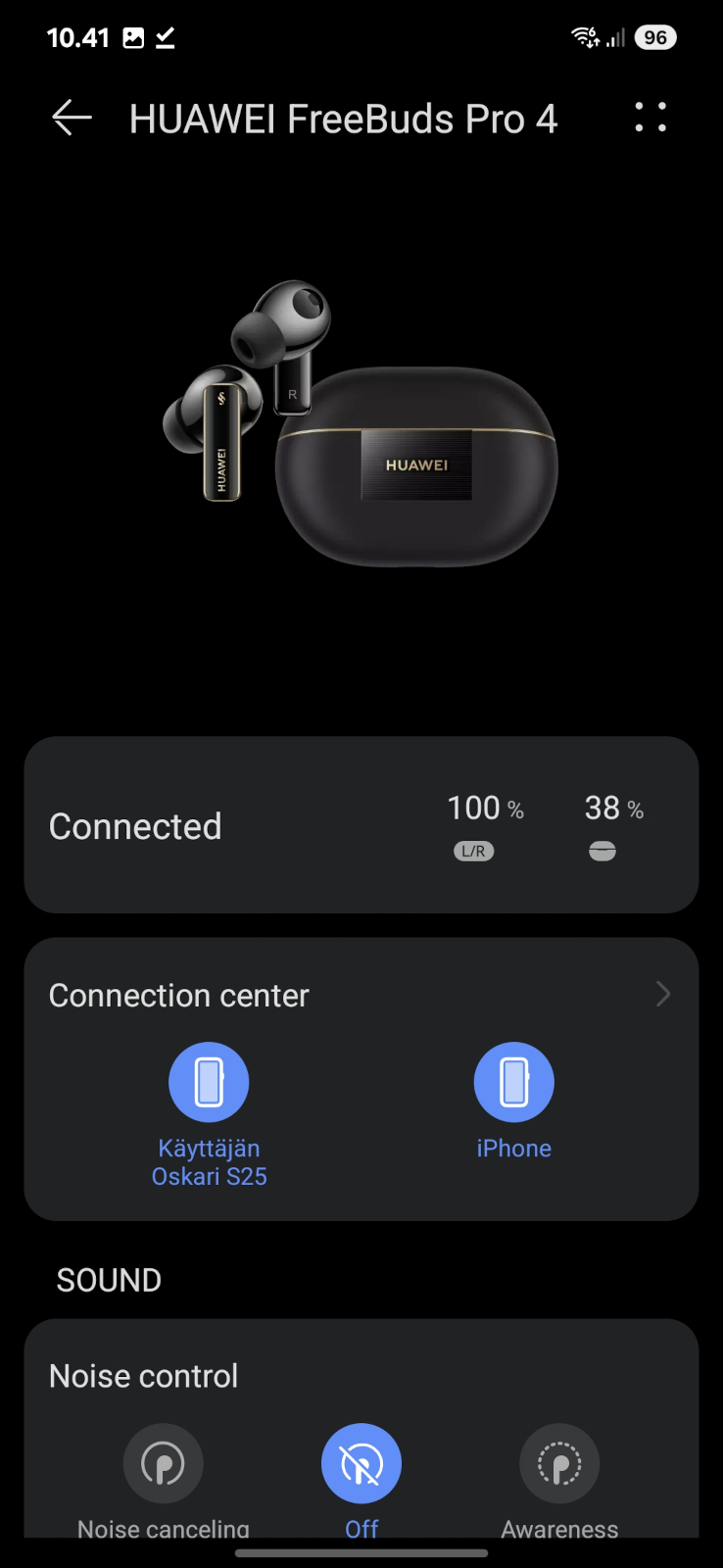
Task: Go back using the top arrow
Action: (x=72, y=119)
